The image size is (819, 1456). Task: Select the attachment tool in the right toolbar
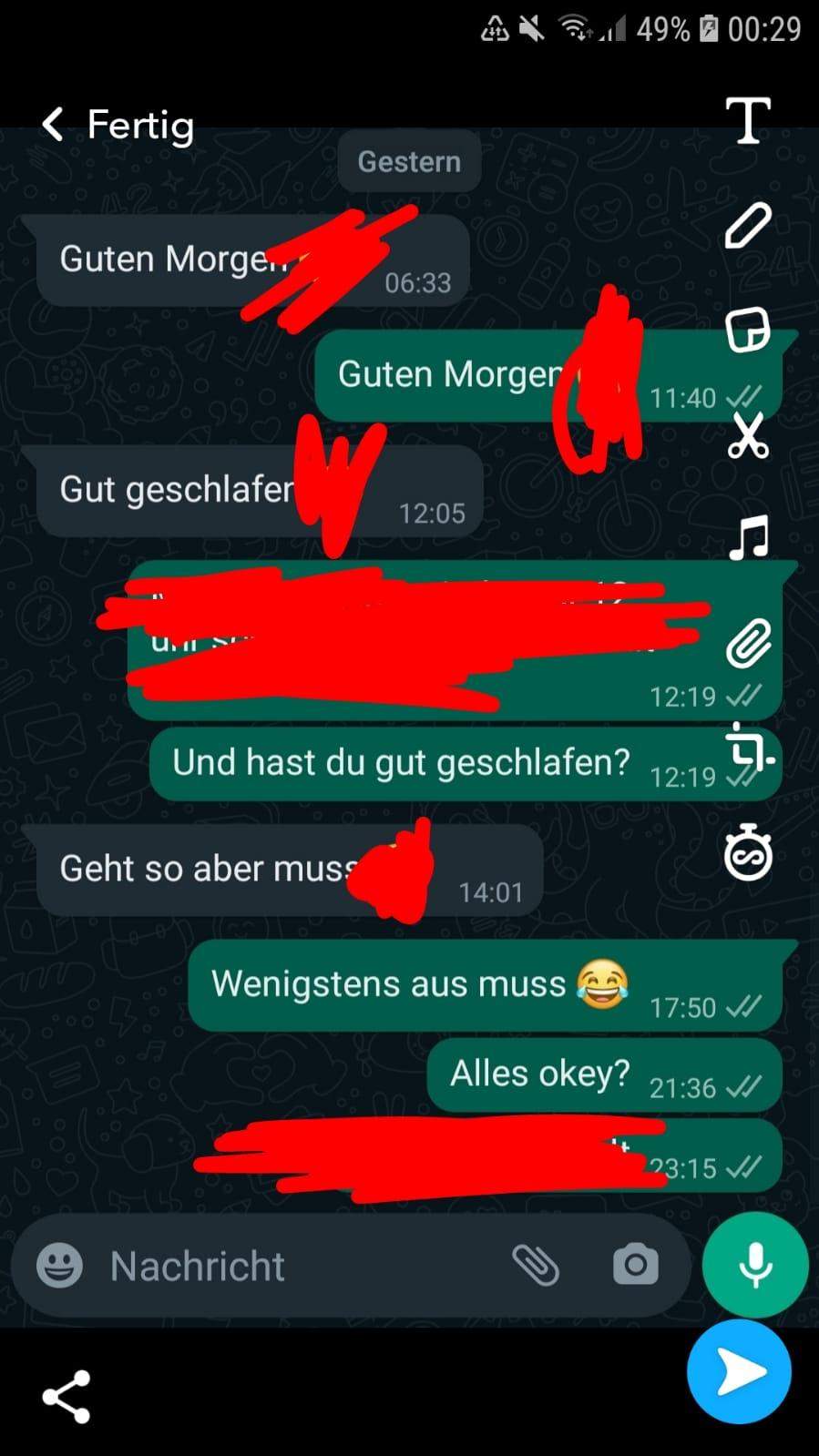tap(749, 643)
